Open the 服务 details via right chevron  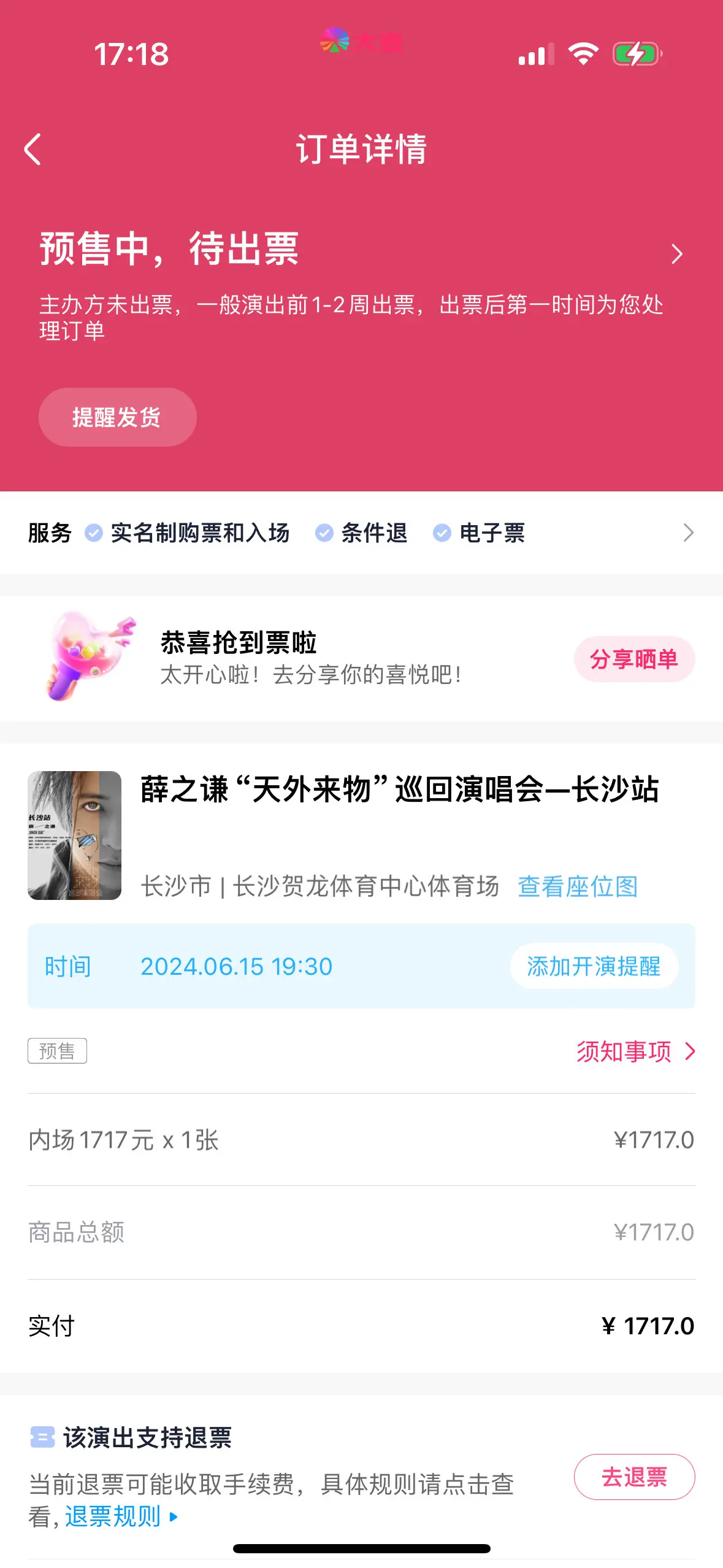point(688,533)
